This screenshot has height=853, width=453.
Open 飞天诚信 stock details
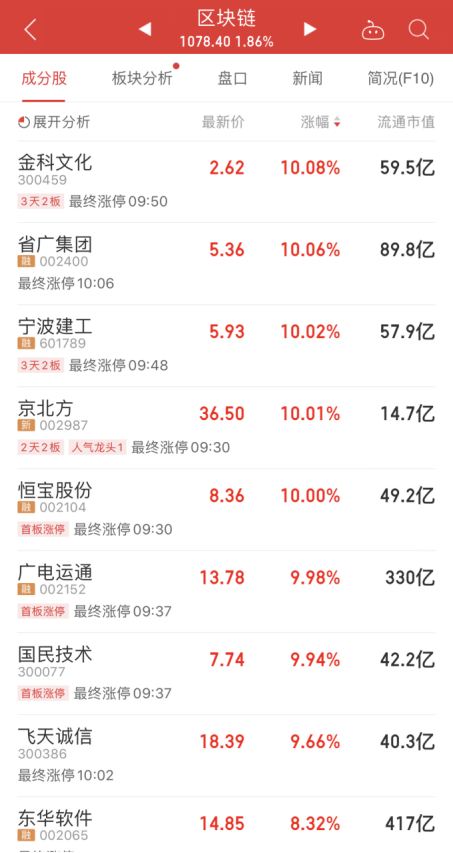click(226, 756)
